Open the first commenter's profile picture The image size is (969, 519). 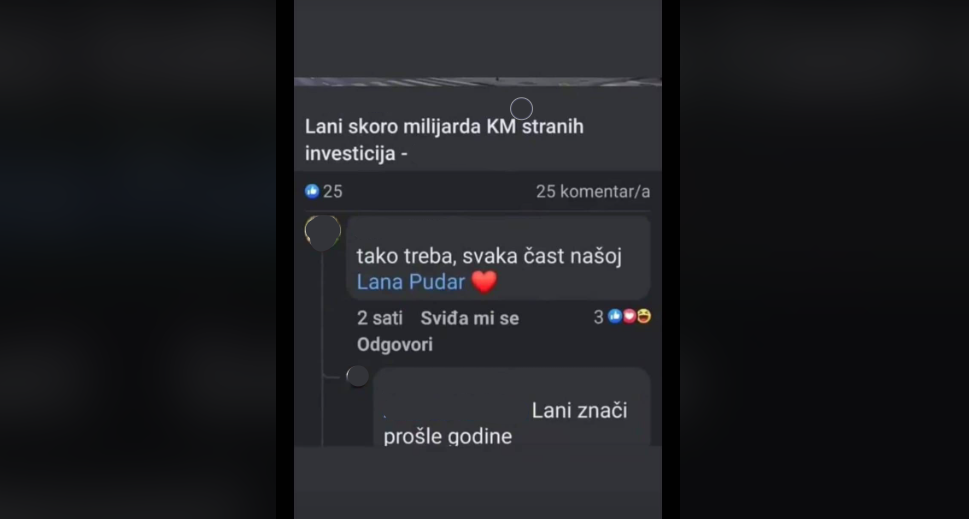click(323, 232)
